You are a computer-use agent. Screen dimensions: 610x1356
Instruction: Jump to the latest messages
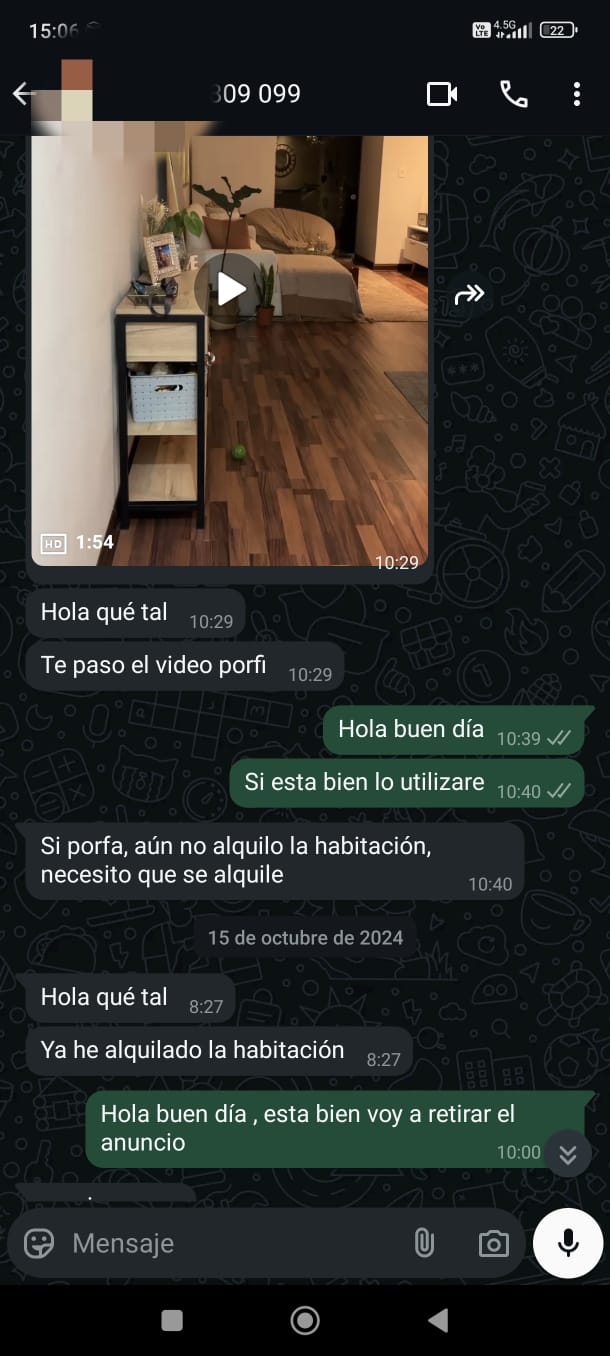[x=568, y=1154]
